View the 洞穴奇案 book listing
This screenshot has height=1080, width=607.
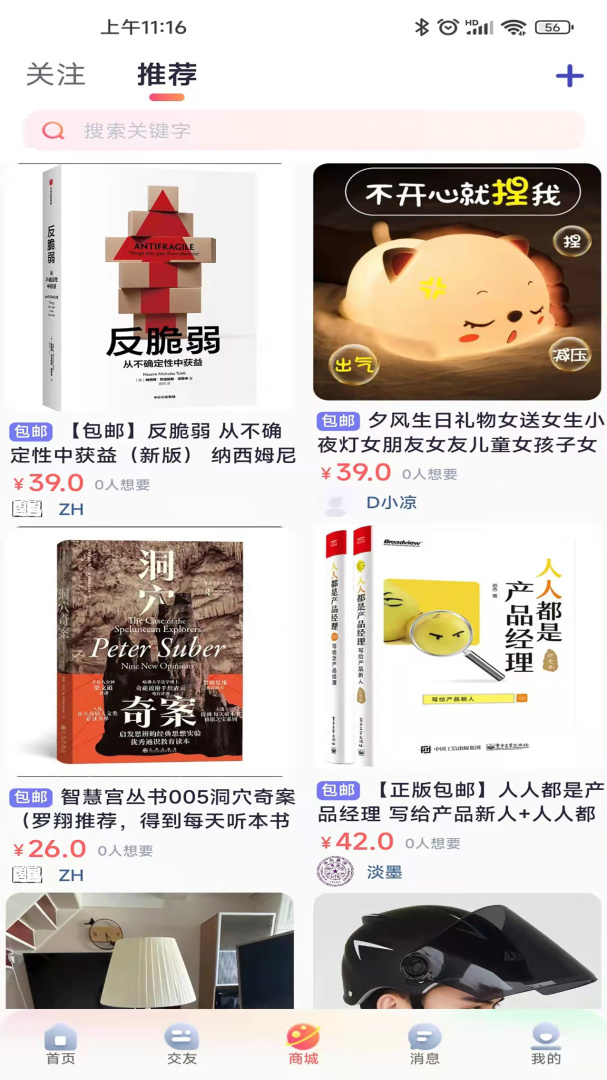coord(151,653)
